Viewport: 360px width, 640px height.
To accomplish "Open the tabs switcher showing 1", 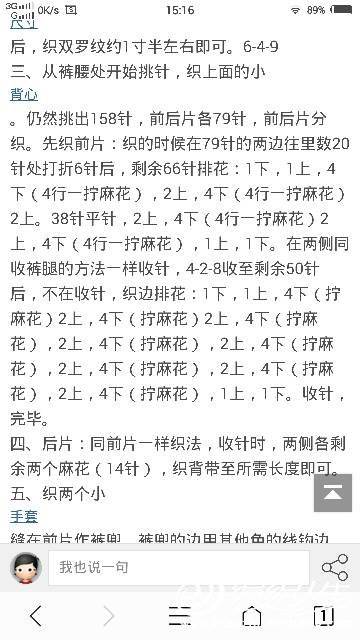I will (324, 616).
